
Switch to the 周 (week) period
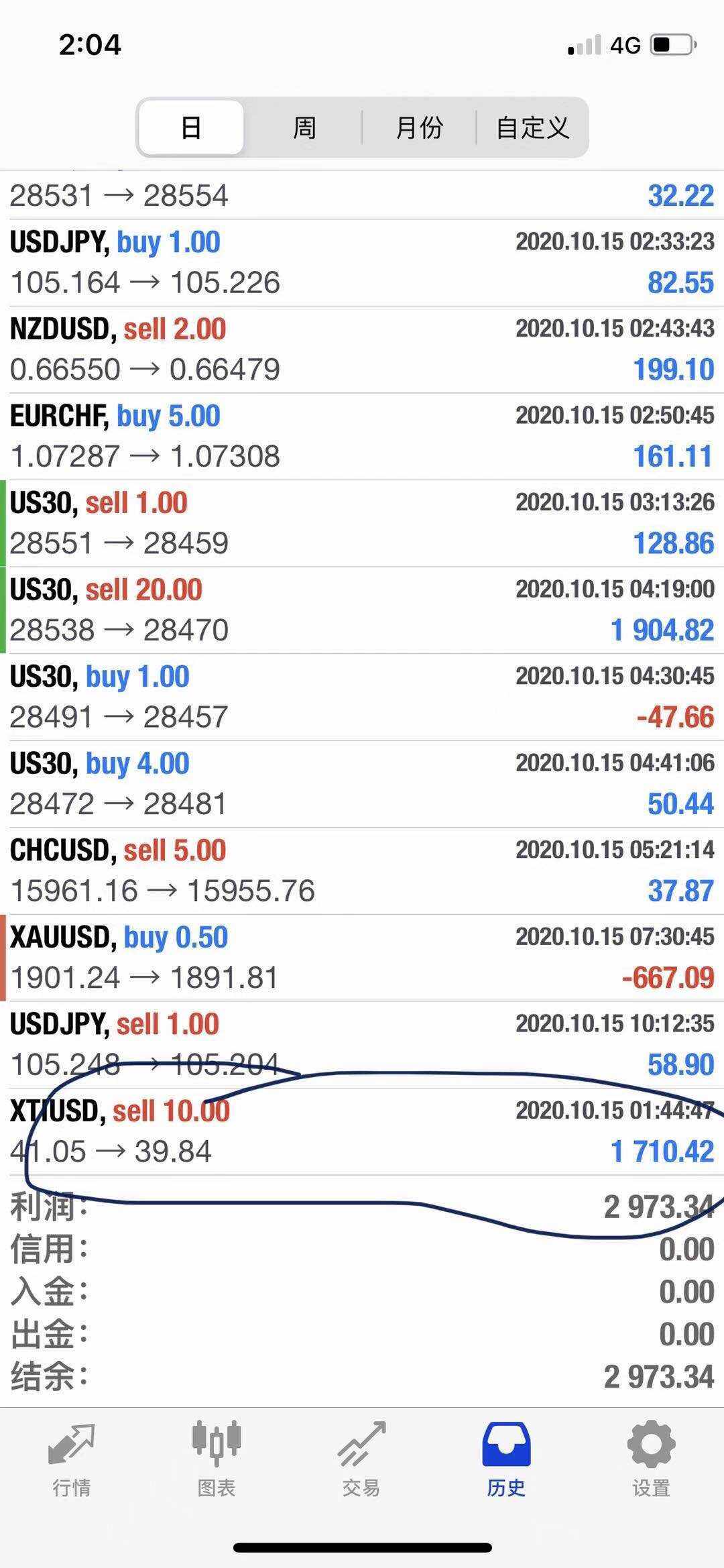point(304,127)
